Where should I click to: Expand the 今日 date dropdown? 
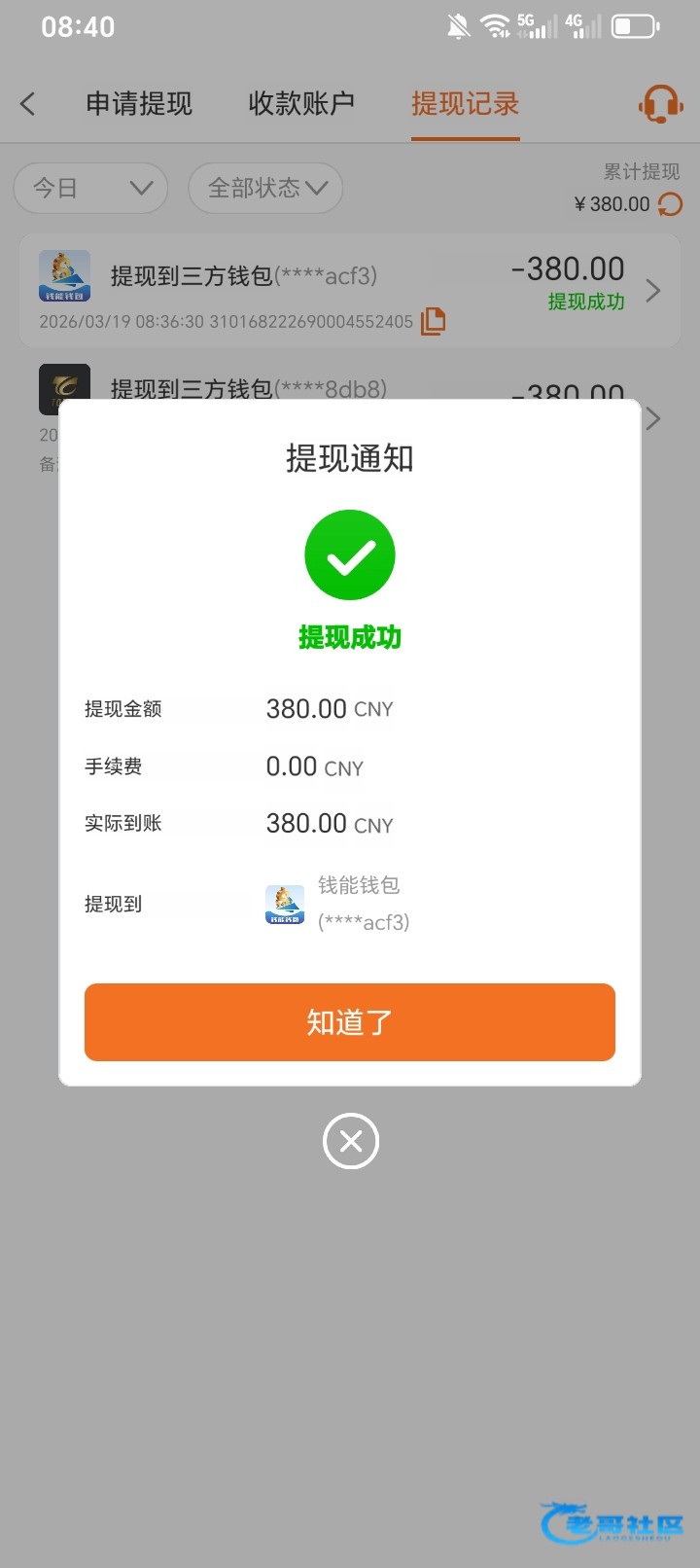coord(90,188)
